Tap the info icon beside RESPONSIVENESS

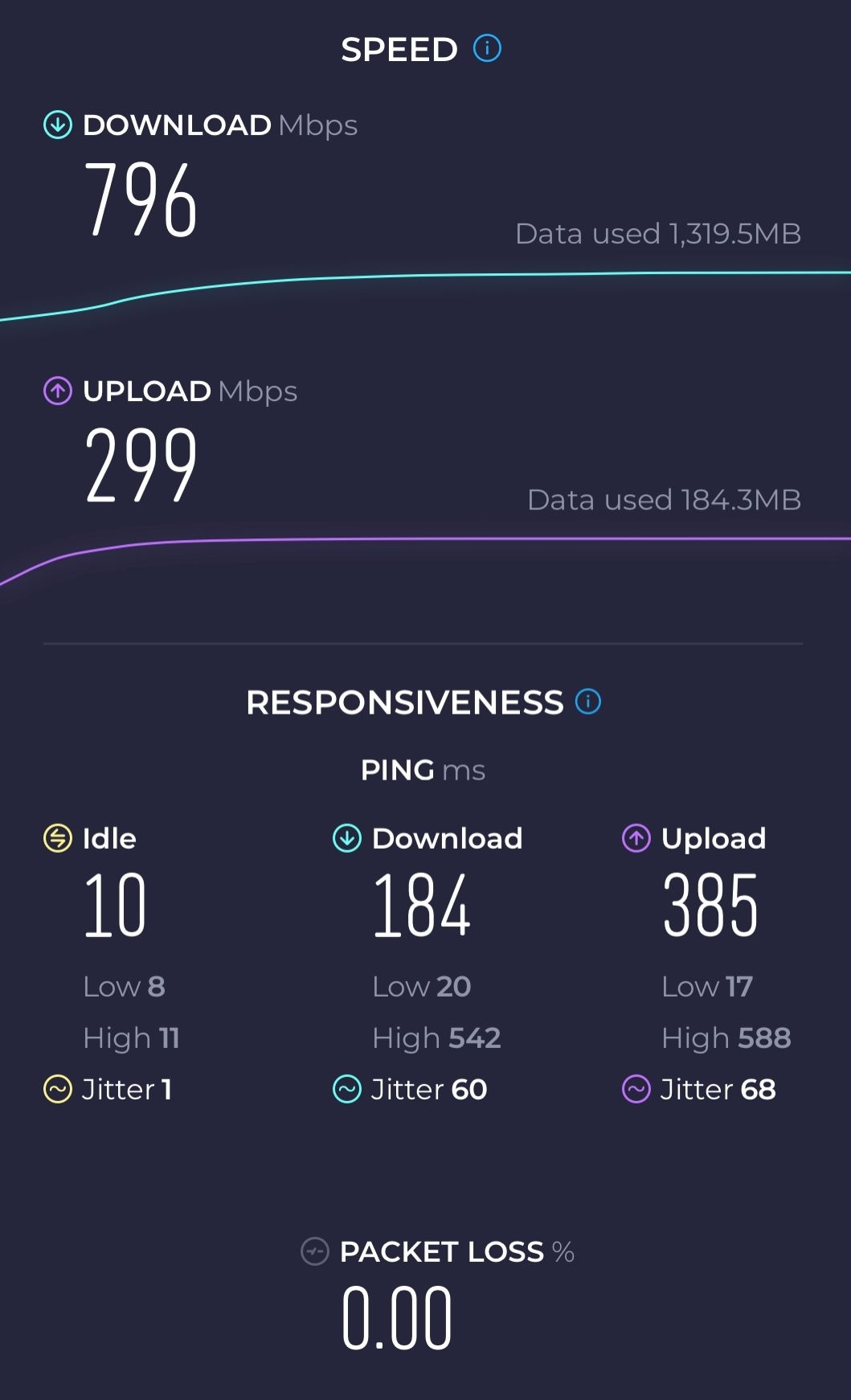[x=588, y=702]
